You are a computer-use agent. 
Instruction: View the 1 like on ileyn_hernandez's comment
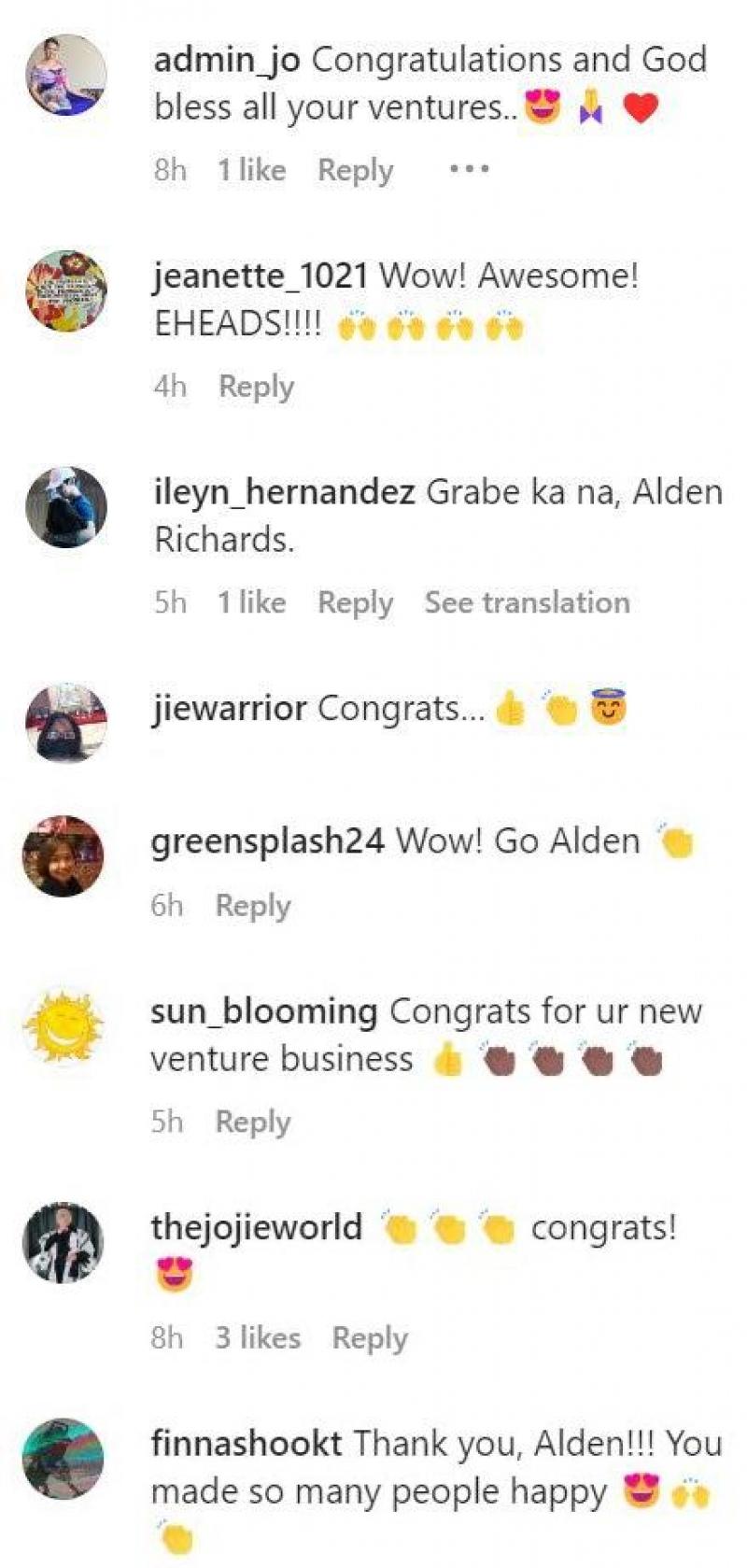(x=251, y=602)
